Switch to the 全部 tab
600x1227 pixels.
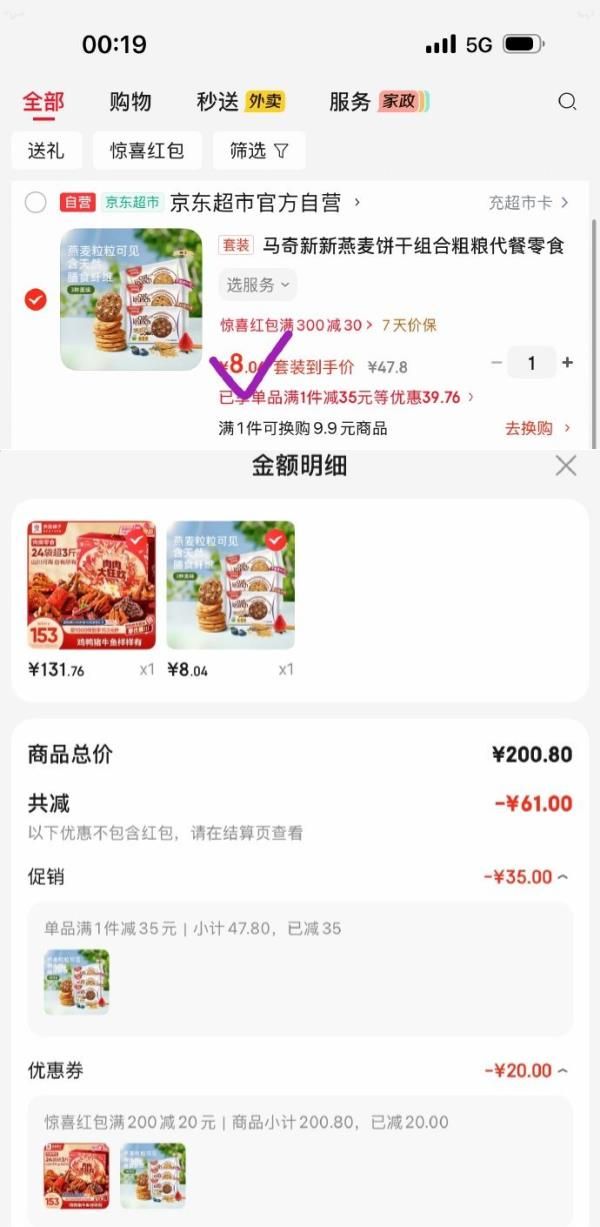43,102
